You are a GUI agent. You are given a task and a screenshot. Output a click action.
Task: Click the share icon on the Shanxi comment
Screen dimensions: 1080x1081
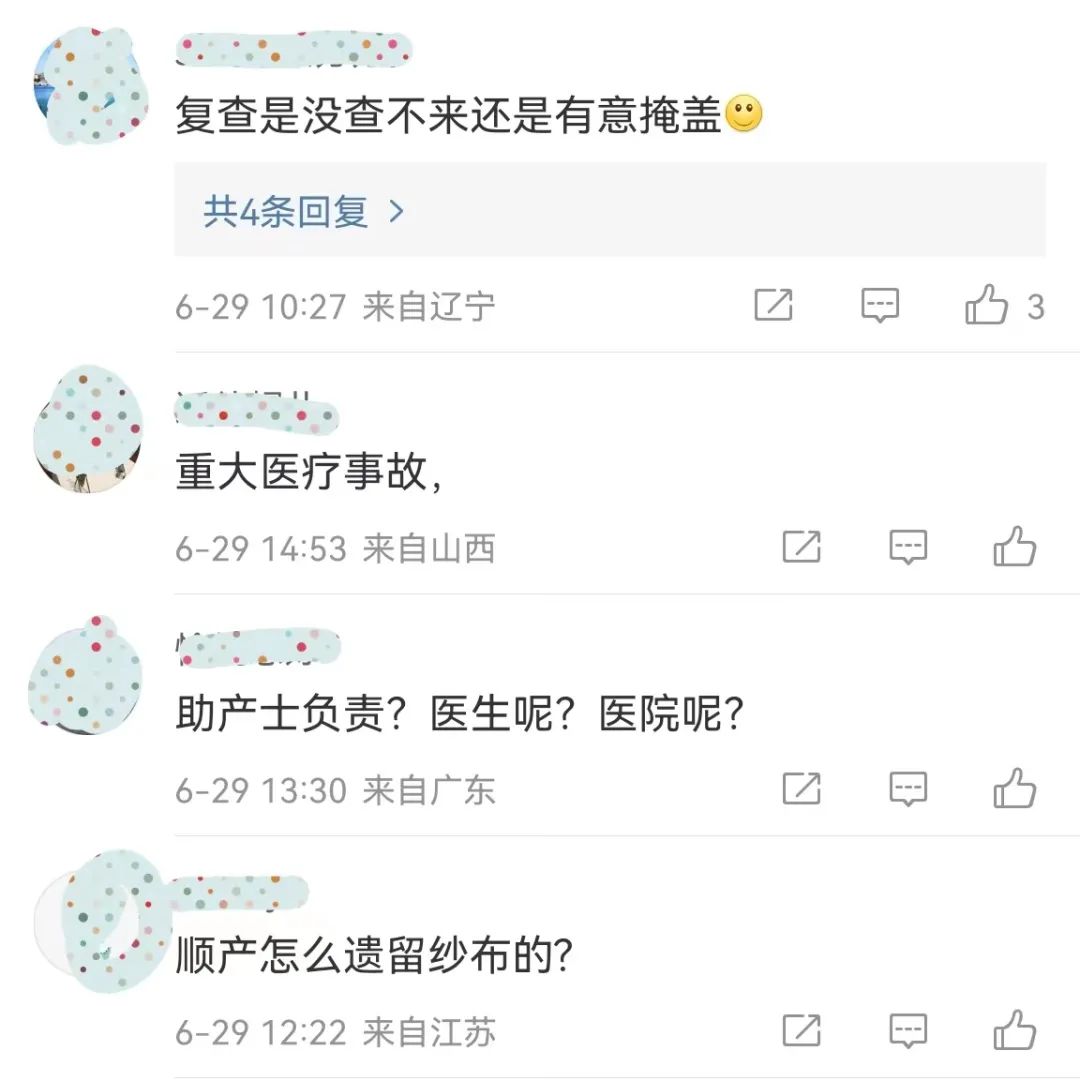pos(803,547)
